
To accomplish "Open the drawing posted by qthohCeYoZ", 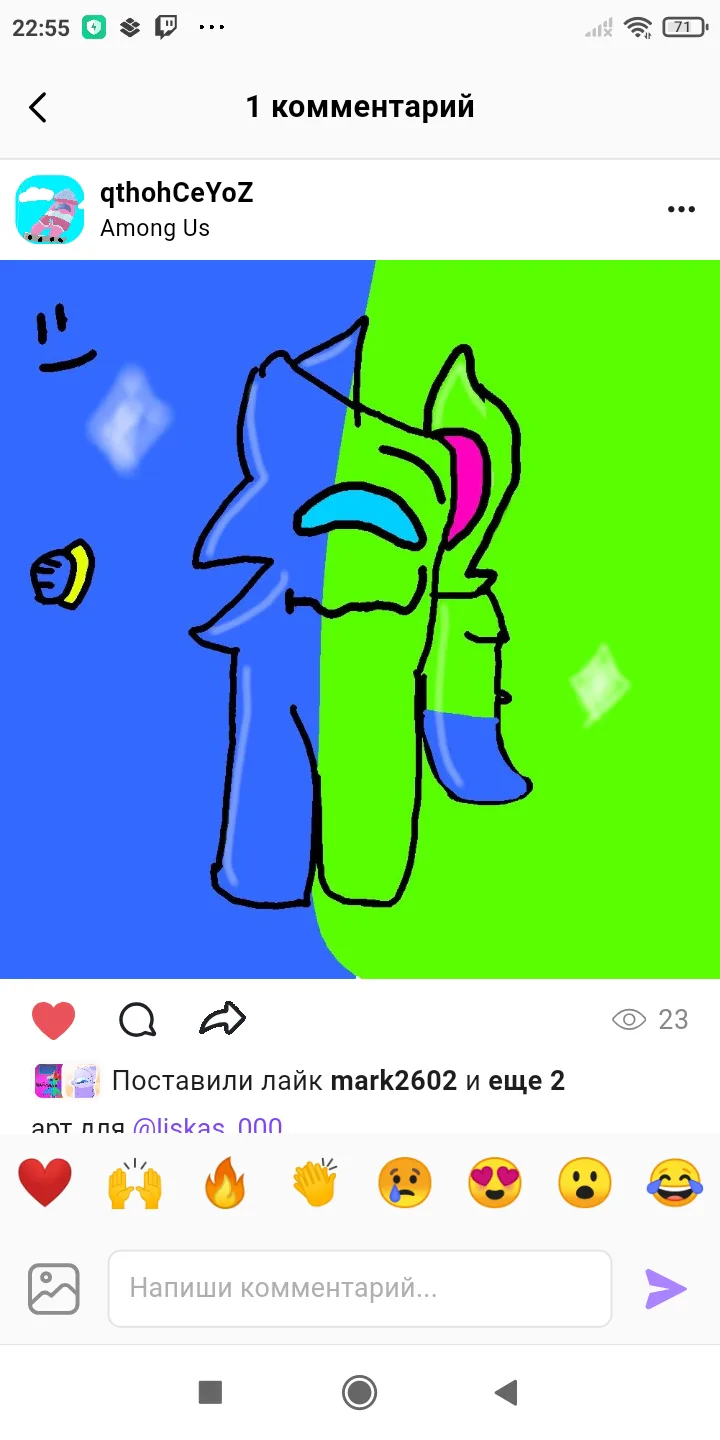I will [x=360, y=619].
